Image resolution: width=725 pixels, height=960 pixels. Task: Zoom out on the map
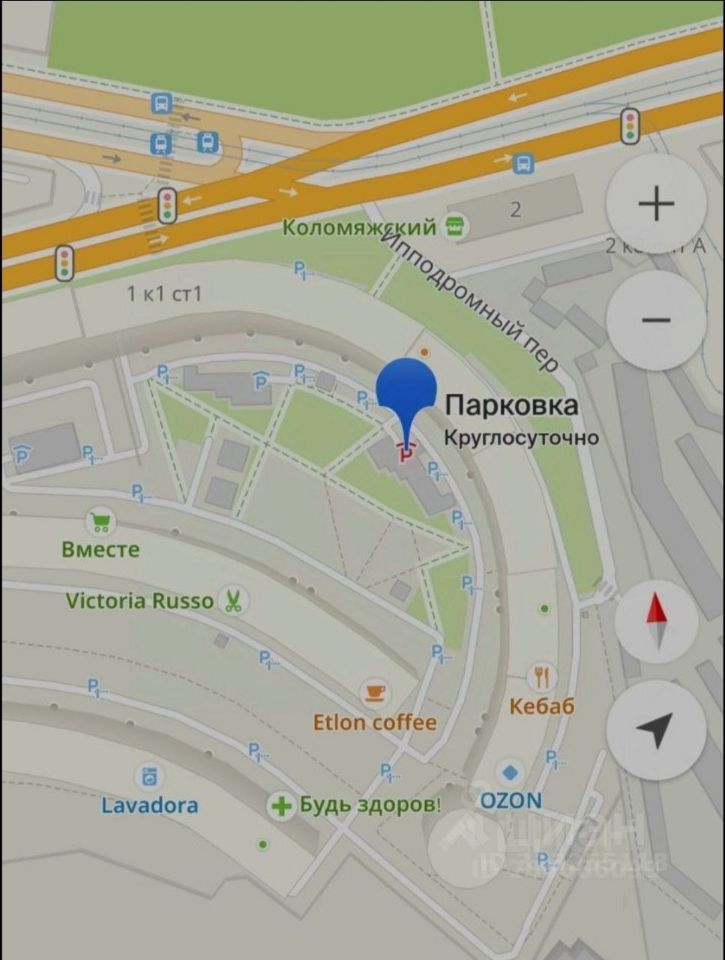pos(656,320)
